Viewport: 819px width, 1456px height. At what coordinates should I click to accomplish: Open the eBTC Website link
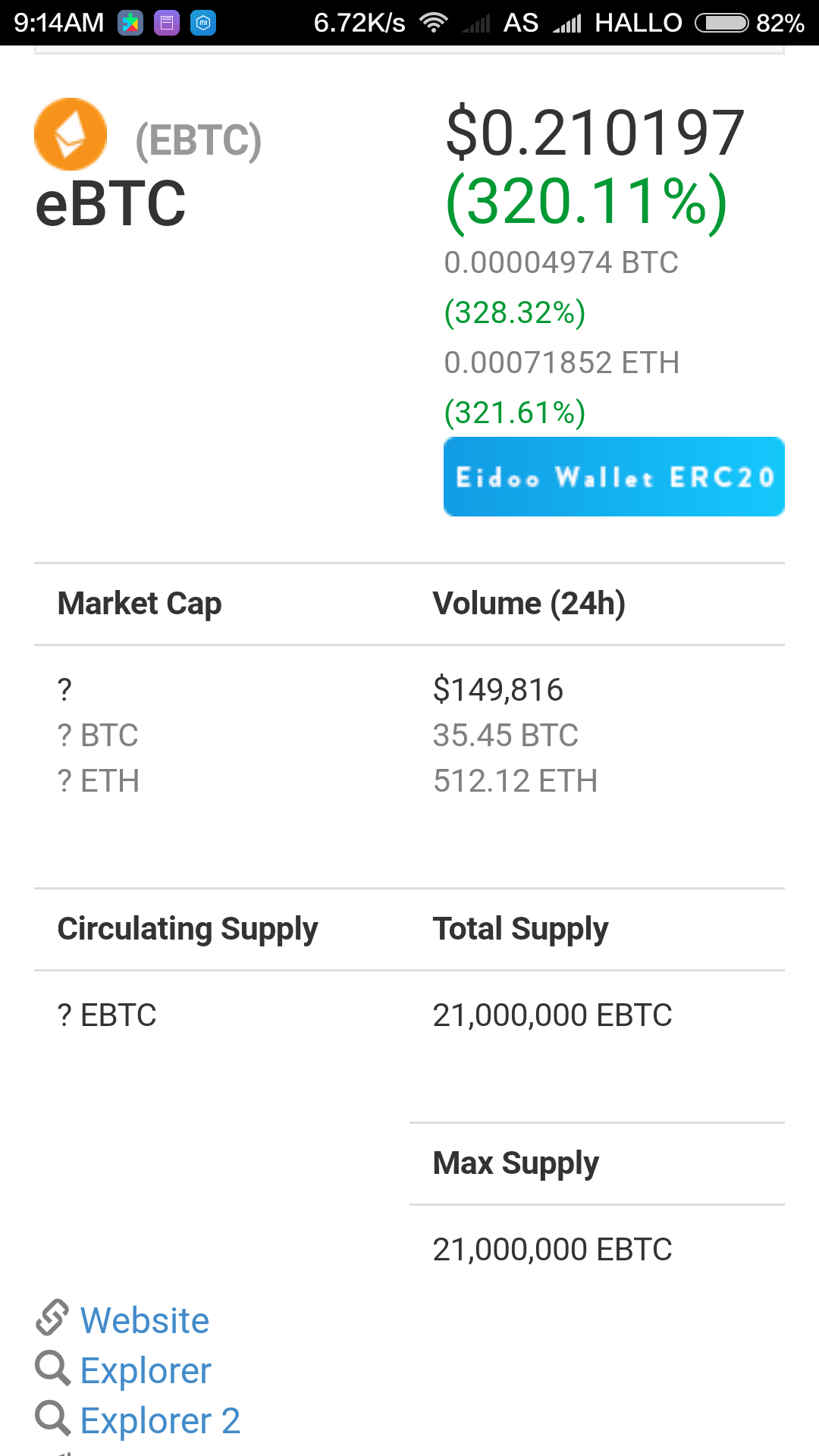point(144,1320)
